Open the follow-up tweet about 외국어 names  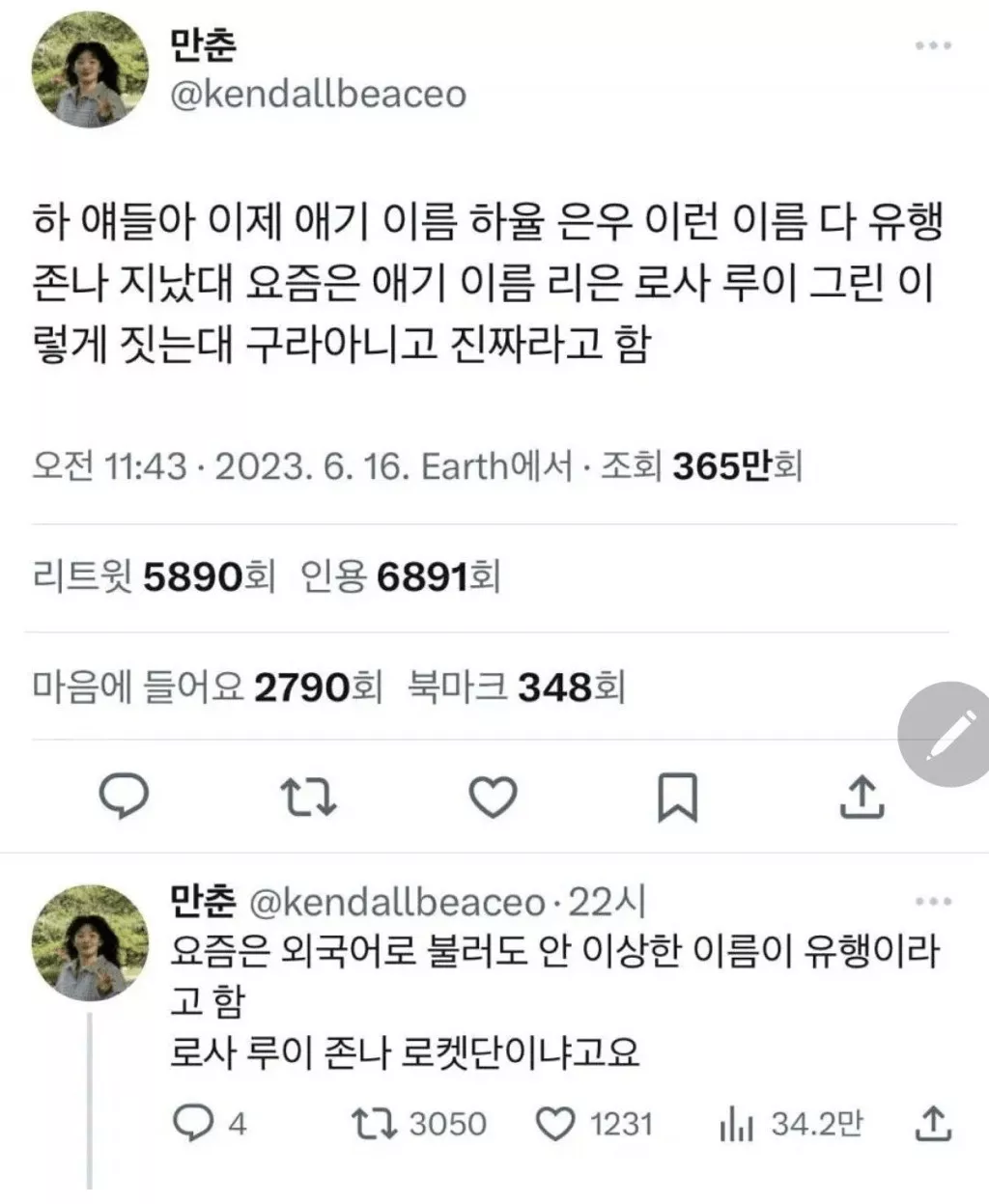[555, 1001]
